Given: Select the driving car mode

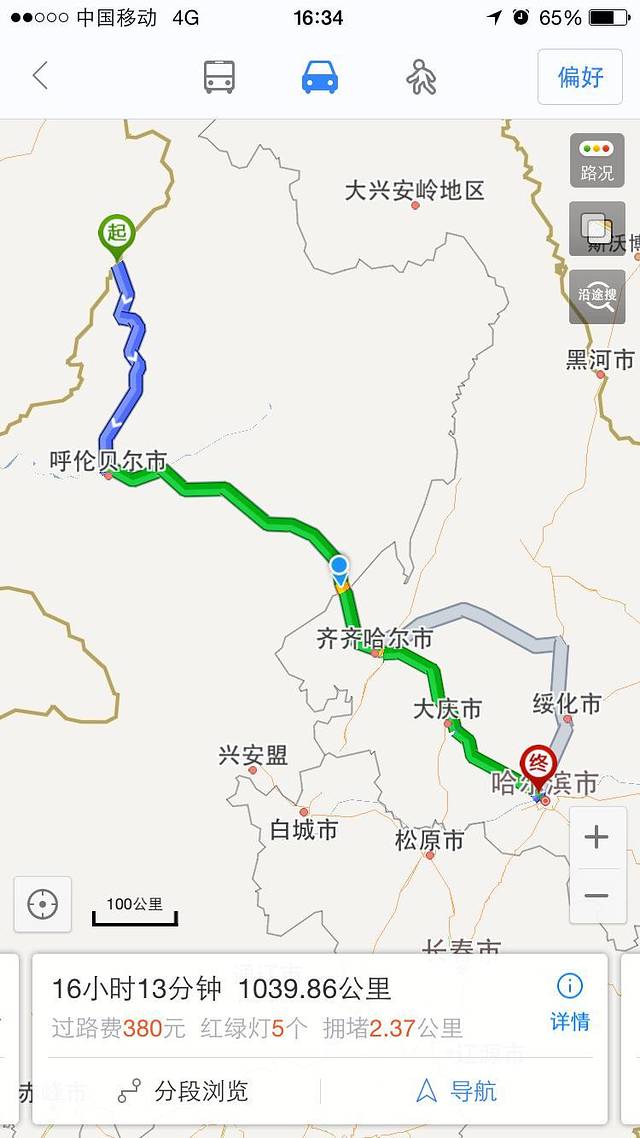Looking at the screenshot, I should click(320, 77).
